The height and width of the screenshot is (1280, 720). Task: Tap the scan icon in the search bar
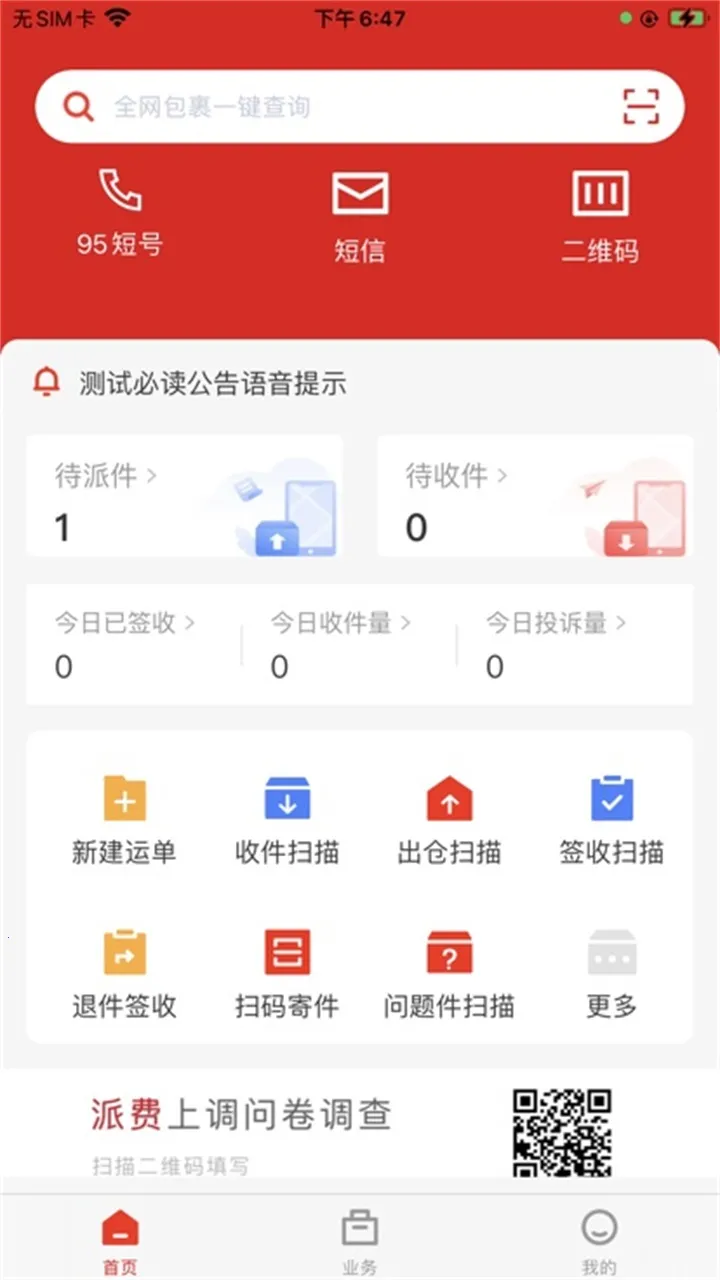[x=641, y=106]
